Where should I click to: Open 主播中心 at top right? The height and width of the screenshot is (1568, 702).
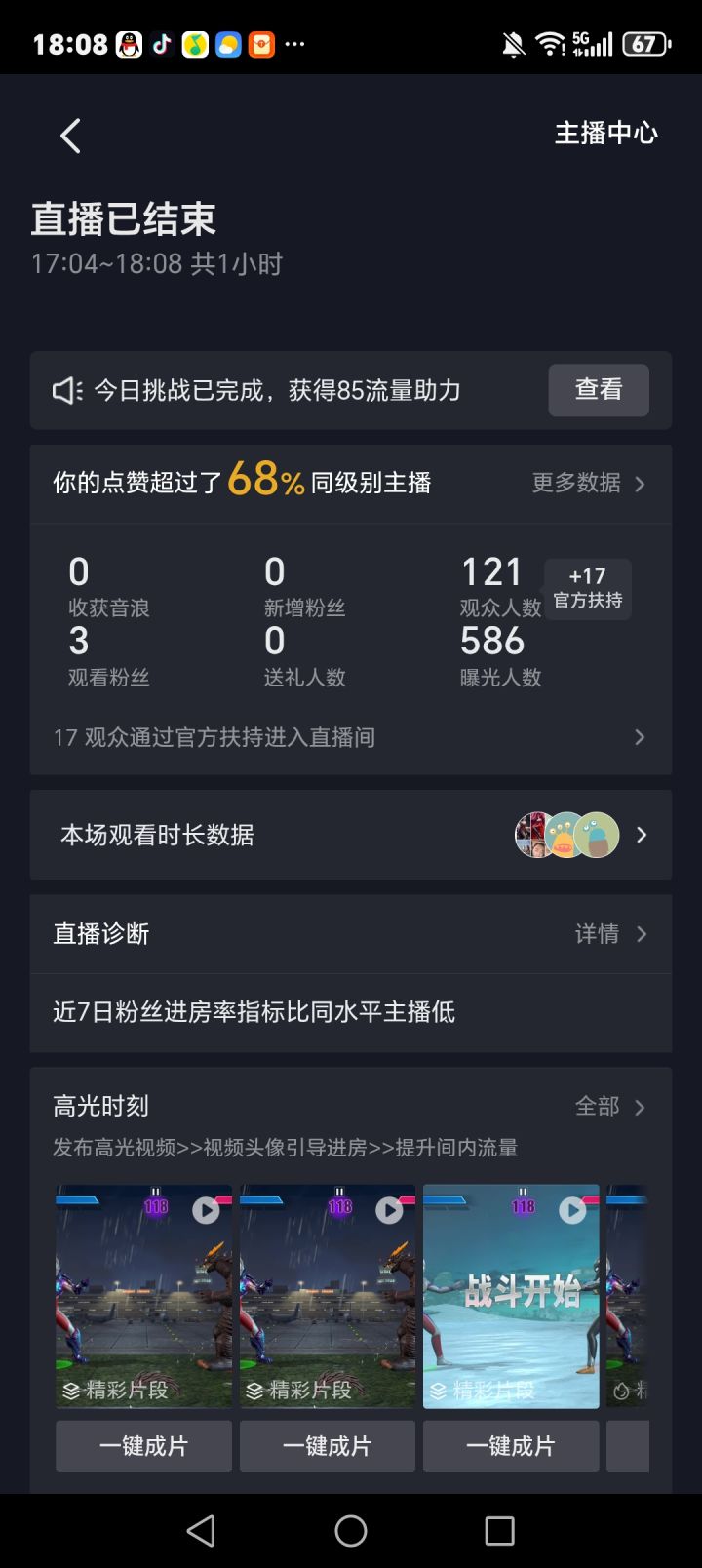pyautogui.click(x=606, y=134)
